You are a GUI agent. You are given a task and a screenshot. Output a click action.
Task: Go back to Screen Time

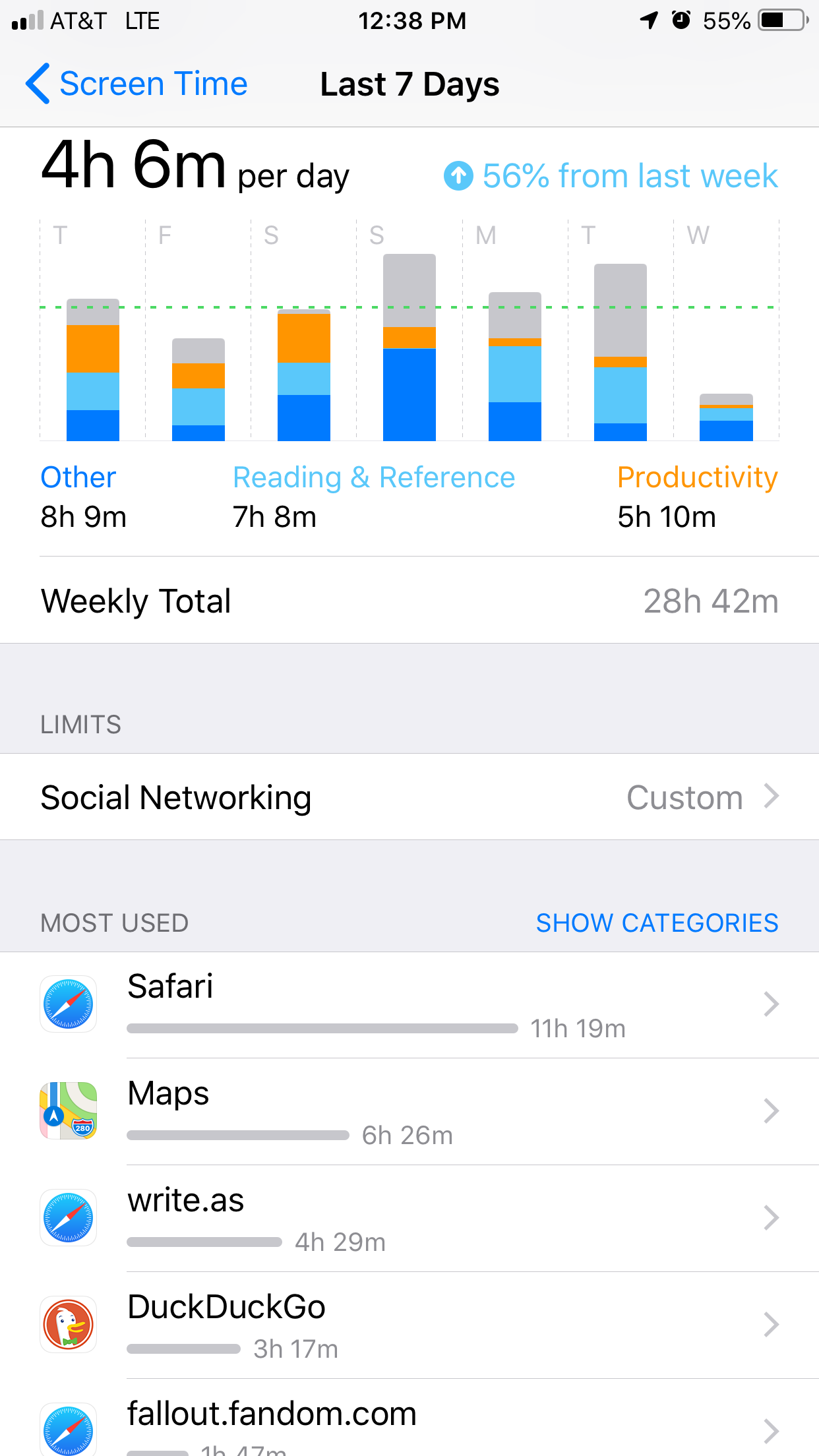(136, 84)
